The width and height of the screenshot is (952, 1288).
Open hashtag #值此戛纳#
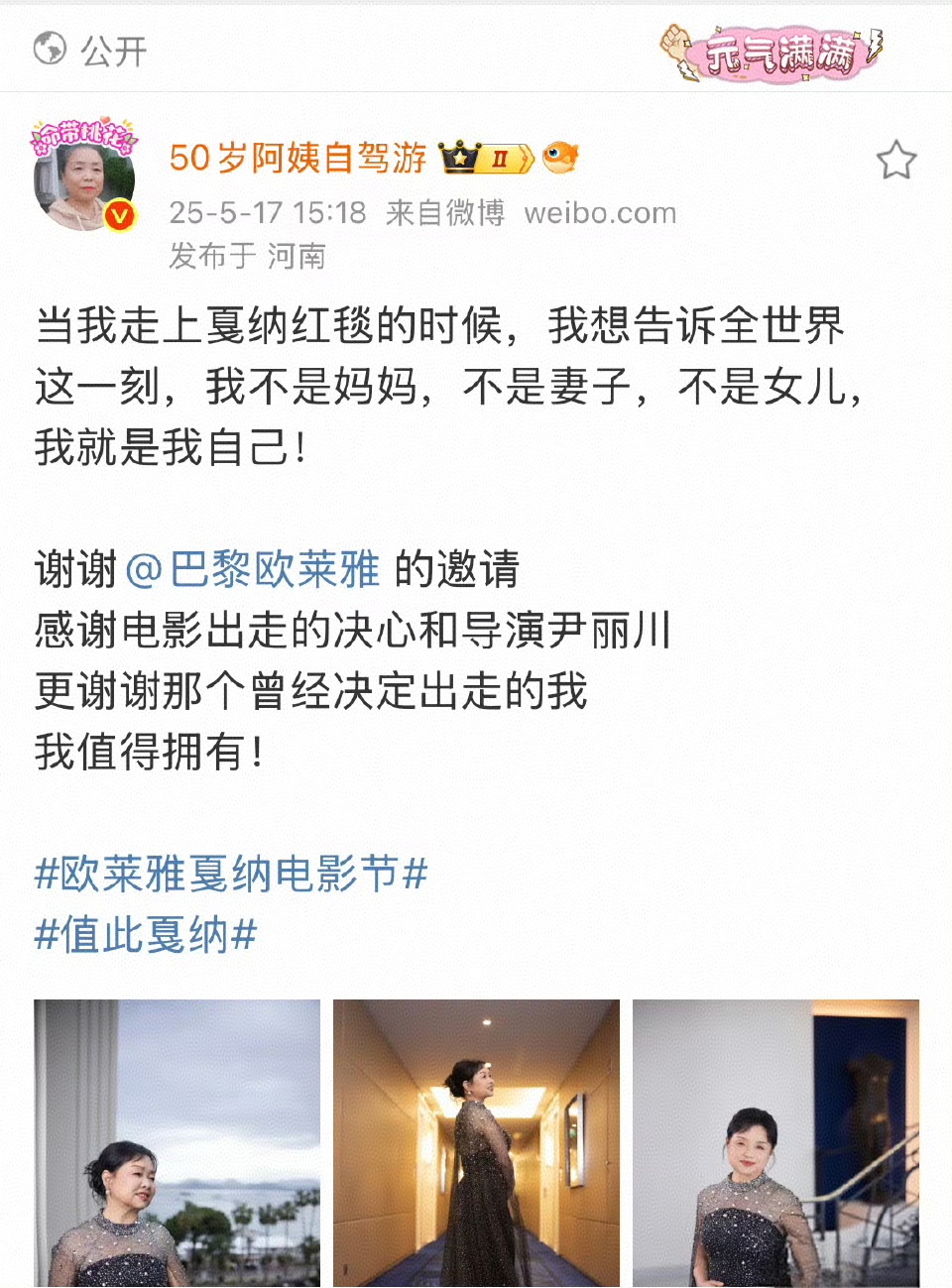pyautogui.click(x=146, y=935)
